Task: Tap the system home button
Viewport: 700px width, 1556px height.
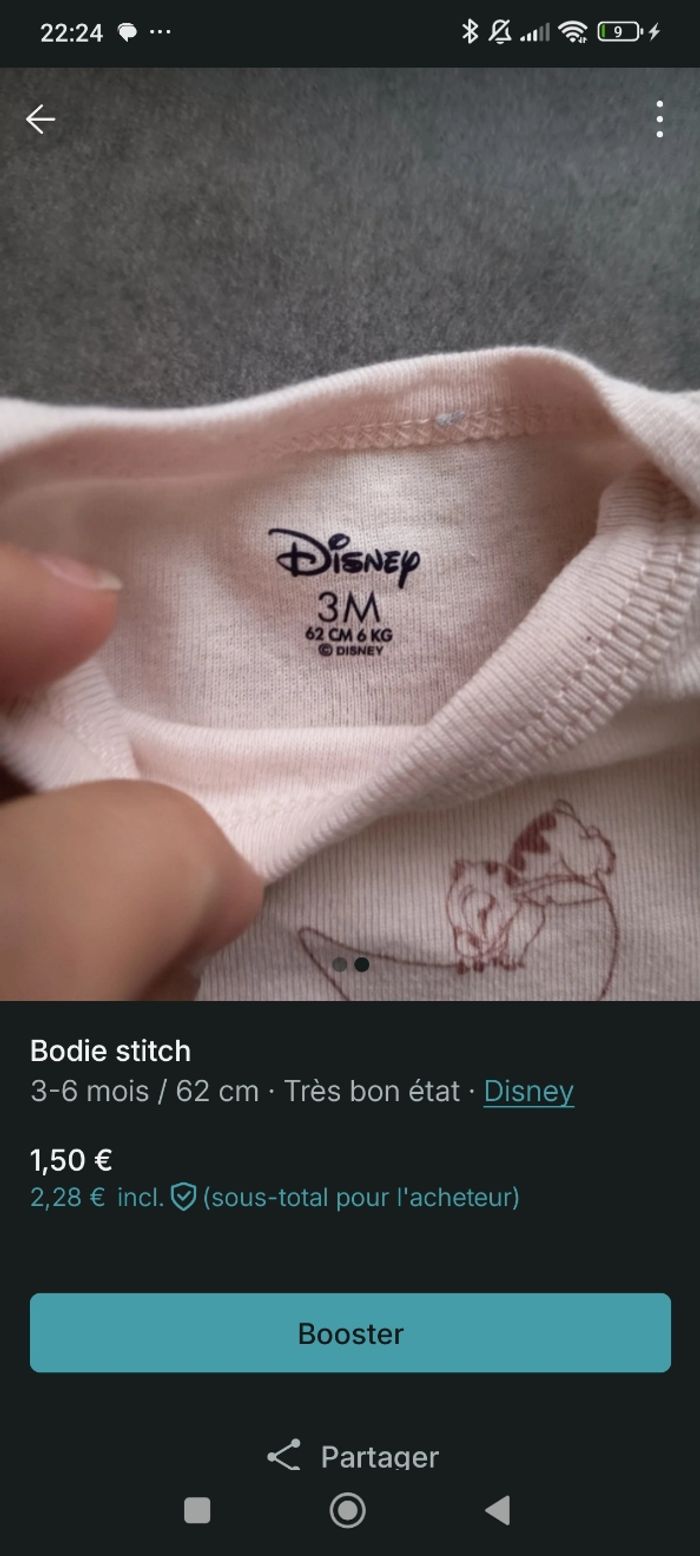Action: pyautogui.click(x=348, y=1510)
